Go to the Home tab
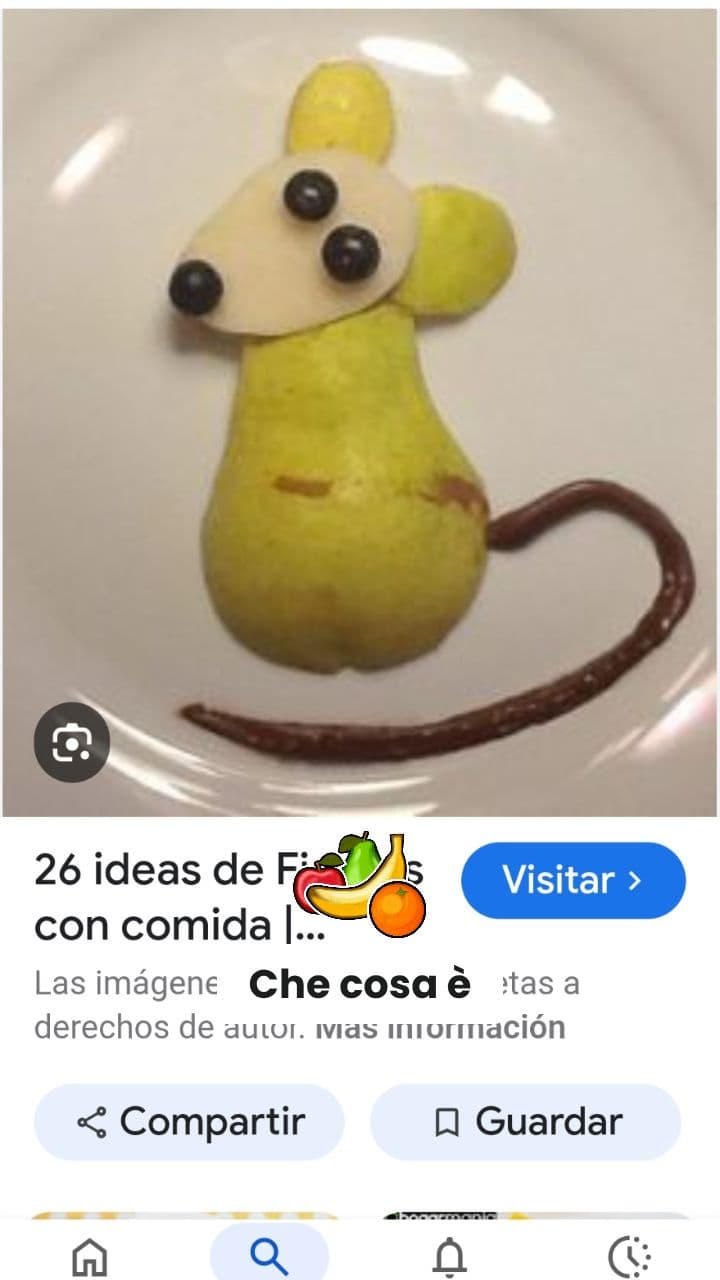Viewport: 720px width, 1280px height. point(91,1254)
